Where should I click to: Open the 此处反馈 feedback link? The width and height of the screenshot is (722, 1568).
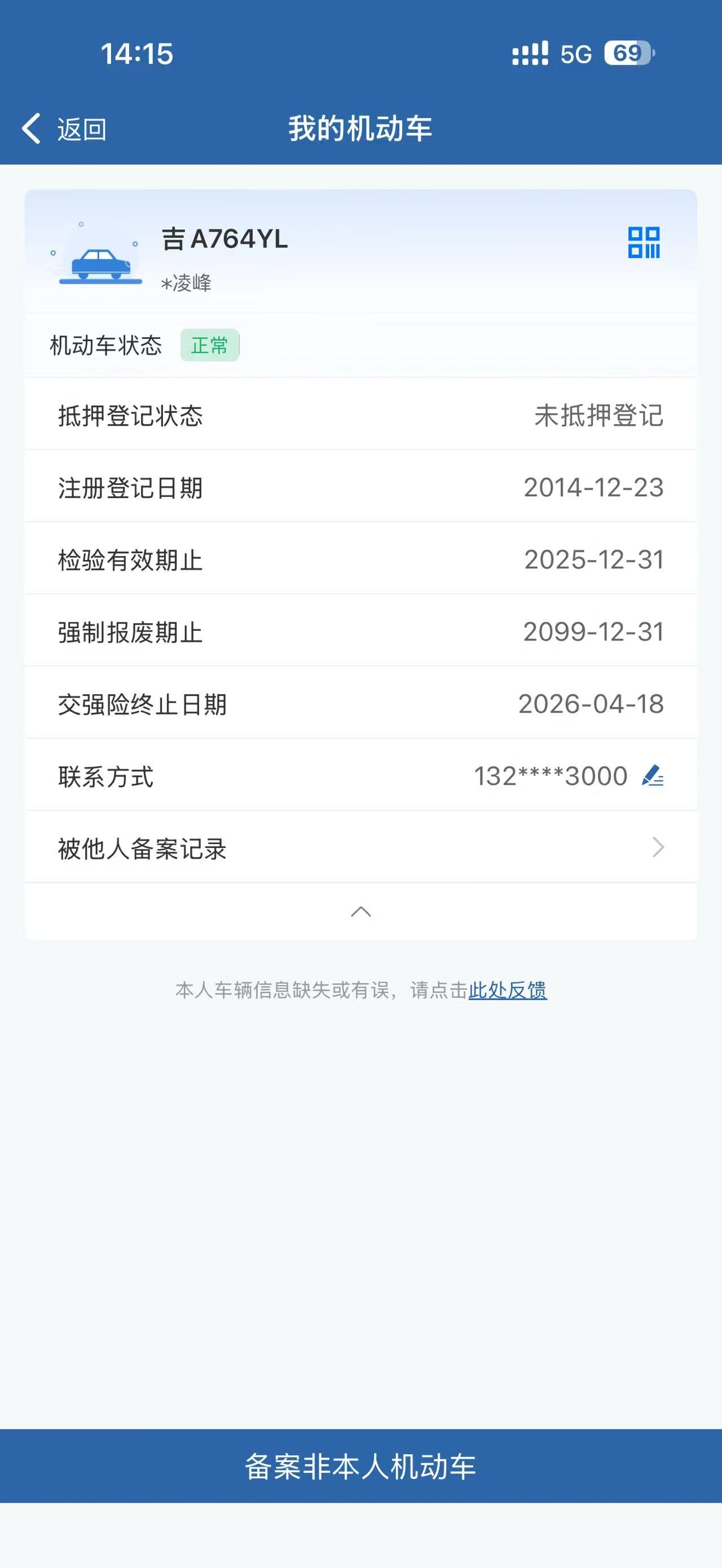[507, 990]
